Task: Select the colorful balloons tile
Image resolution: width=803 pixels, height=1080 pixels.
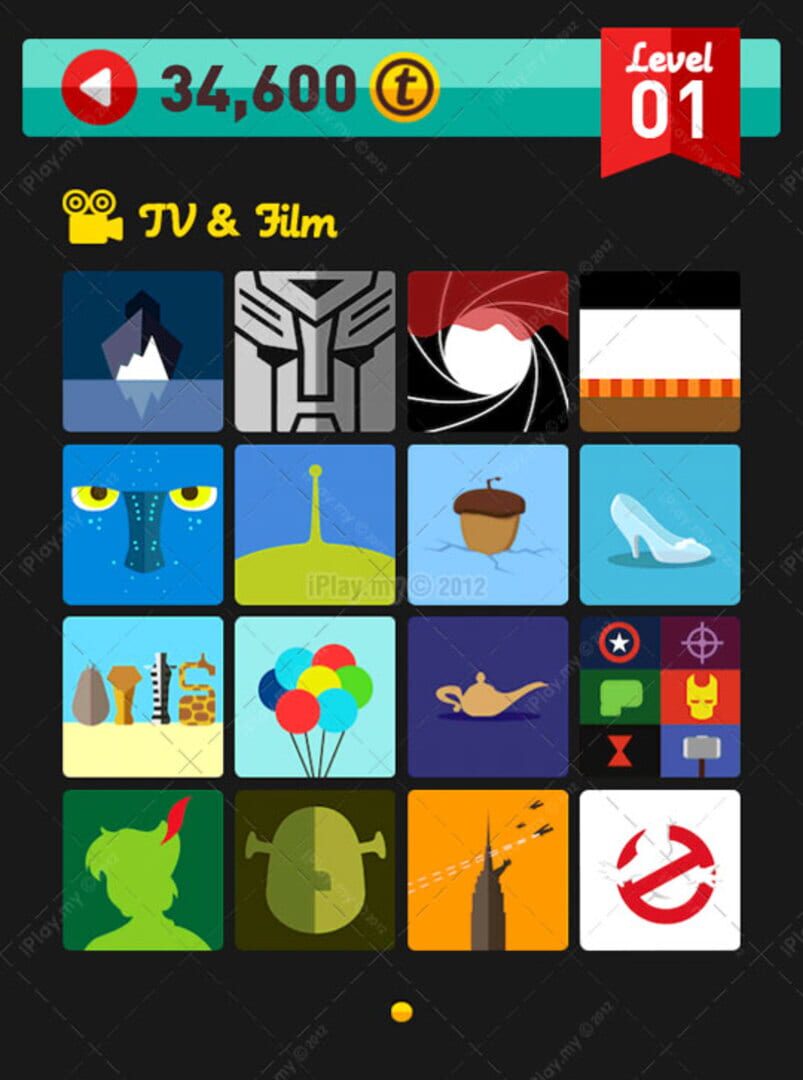Action: tap(315, 697)
